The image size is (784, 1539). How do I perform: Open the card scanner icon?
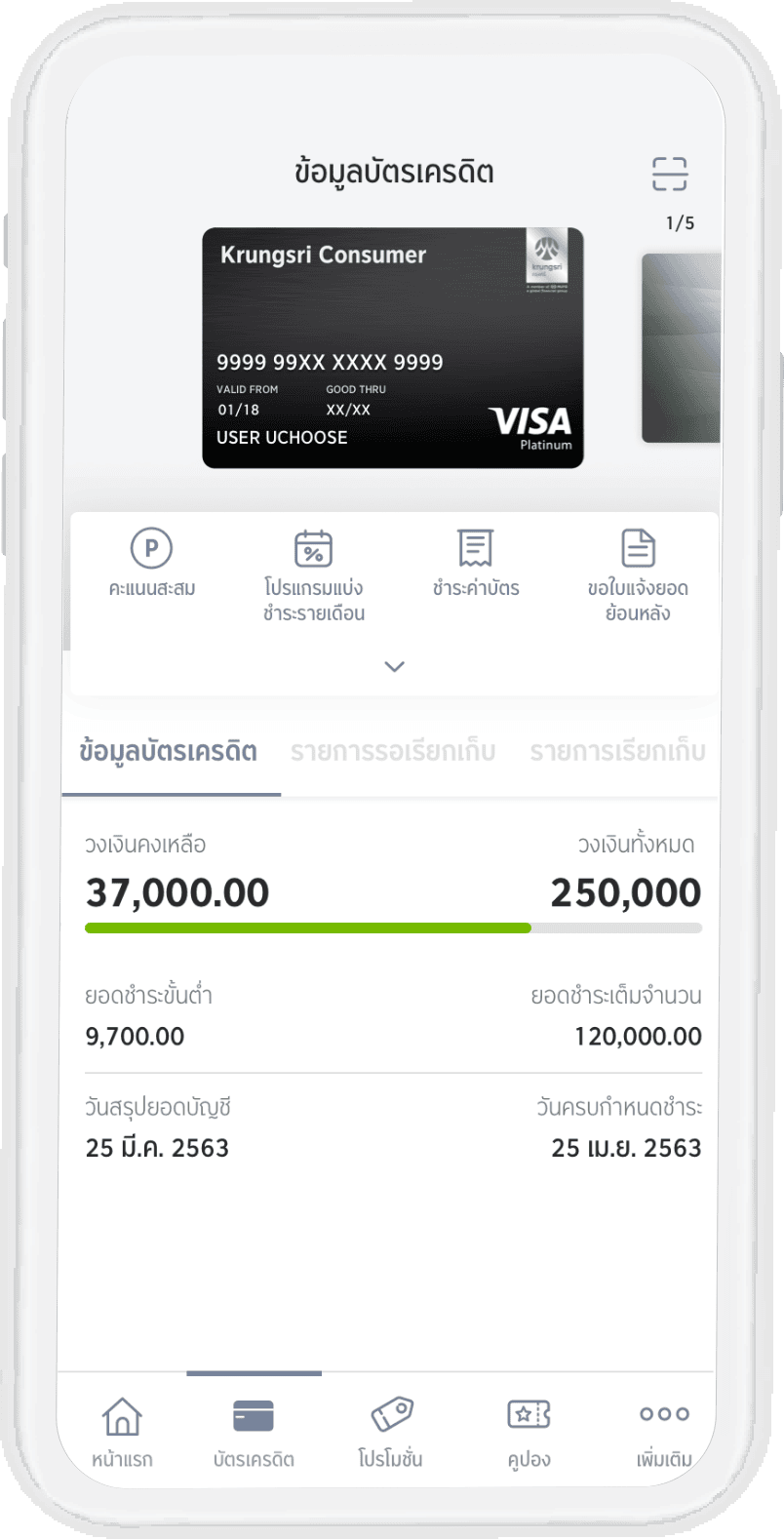[669, 174]
